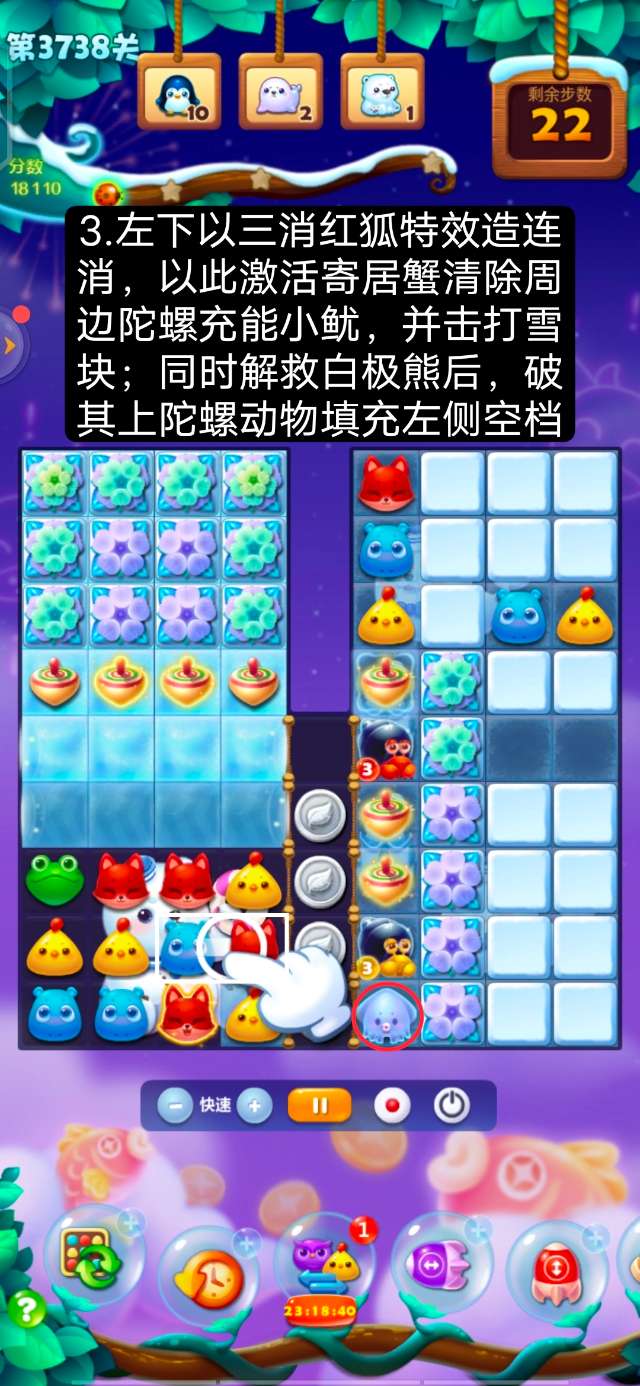
Task: Decrease the playback speed with minus
Action: (x=175, y=1106)
